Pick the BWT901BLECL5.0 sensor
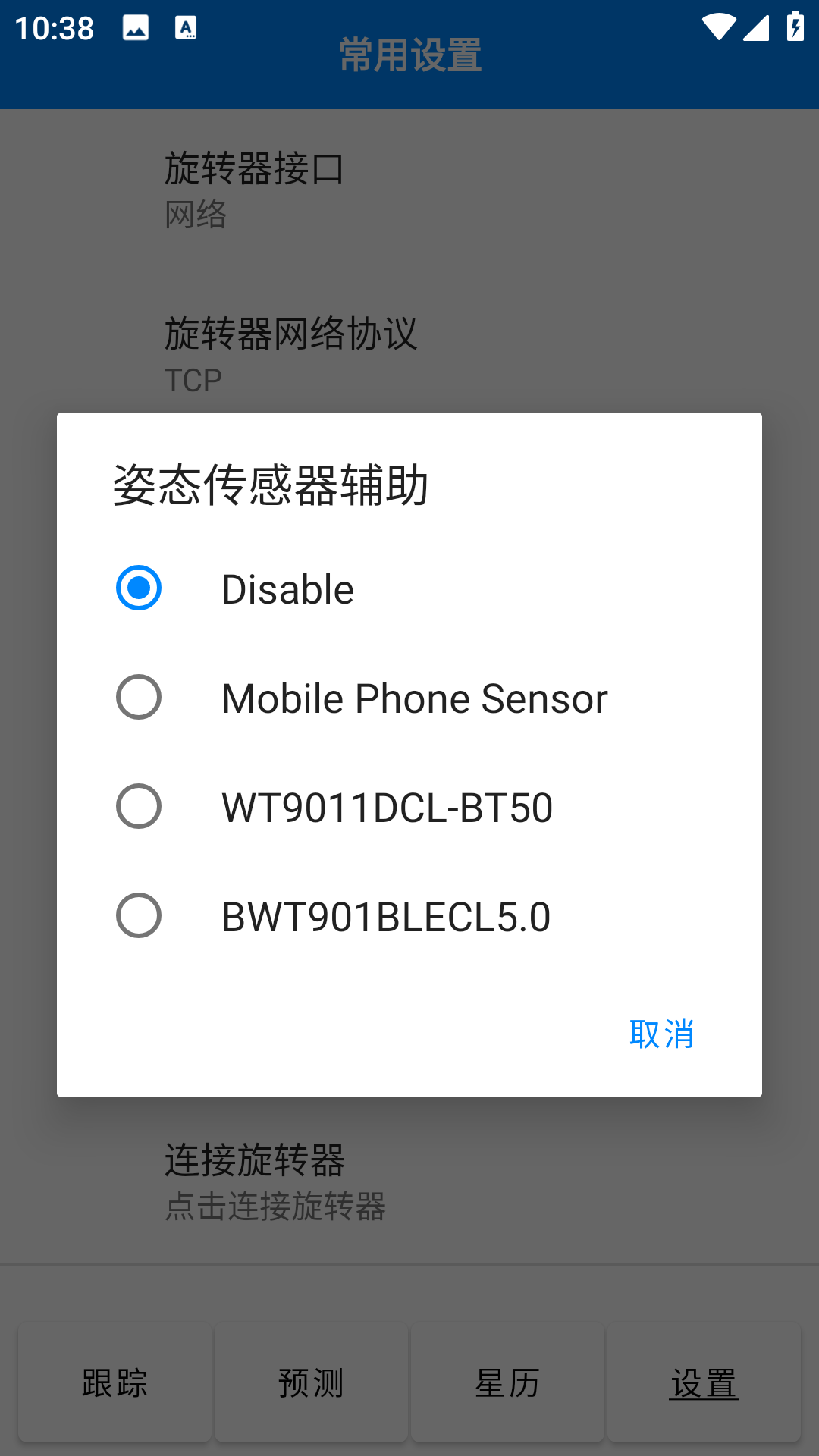819x1456 pixels. (409, 916)
